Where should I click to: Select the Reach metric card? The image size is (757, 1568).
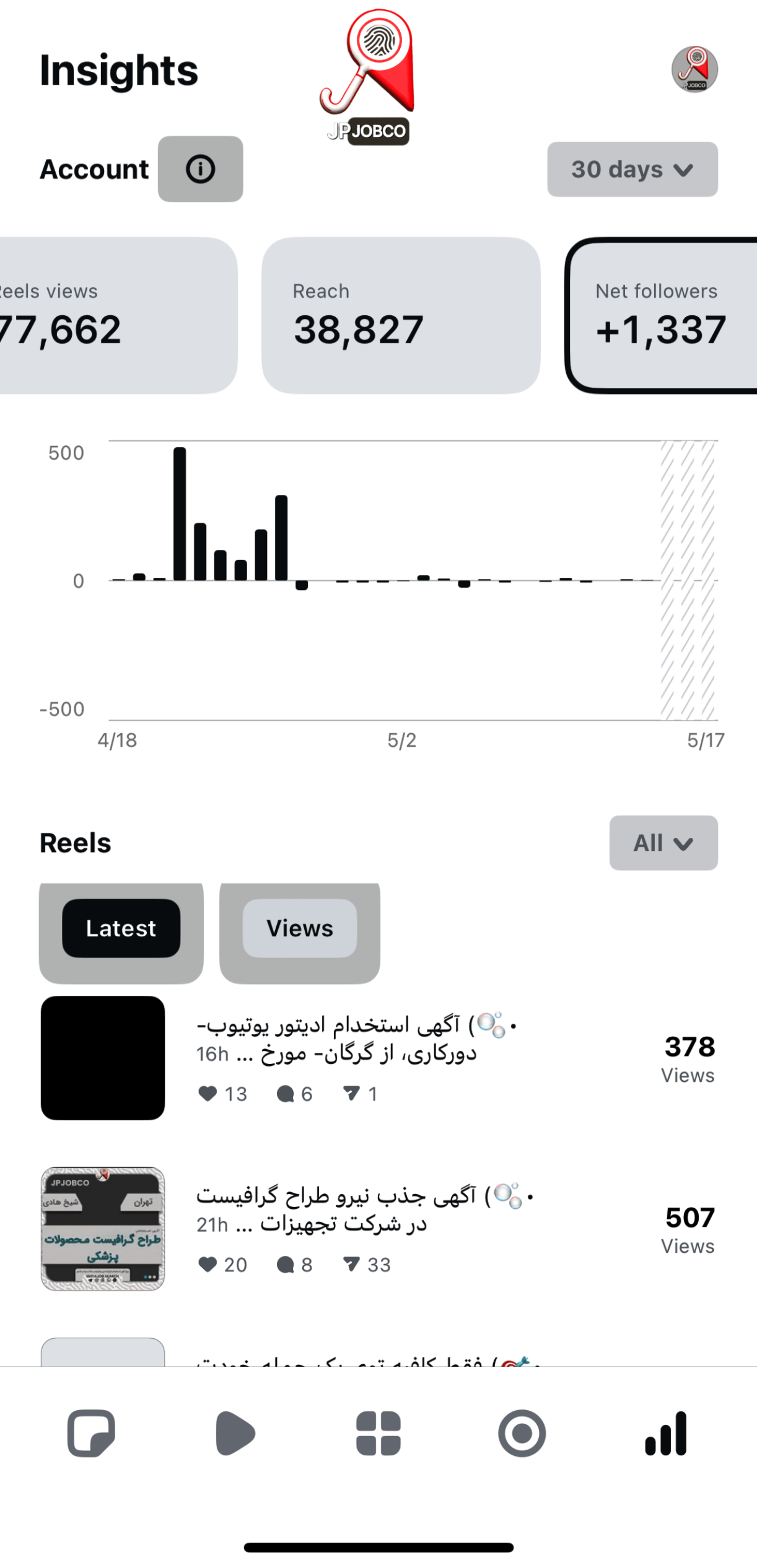coord(400,315)
